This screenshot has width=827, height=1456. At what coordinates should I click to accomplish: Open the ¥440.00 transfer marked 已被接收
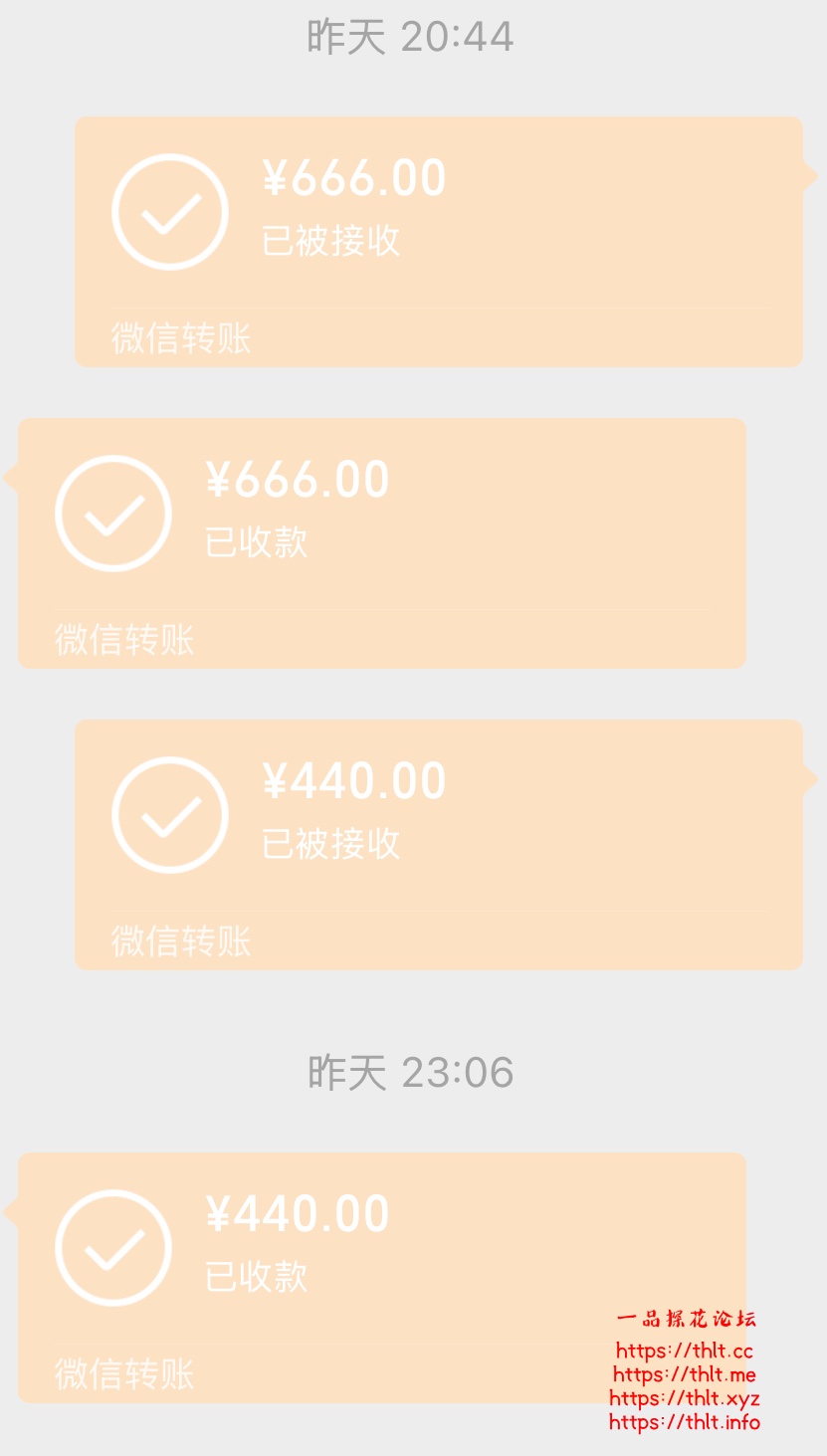coord(438,844)
